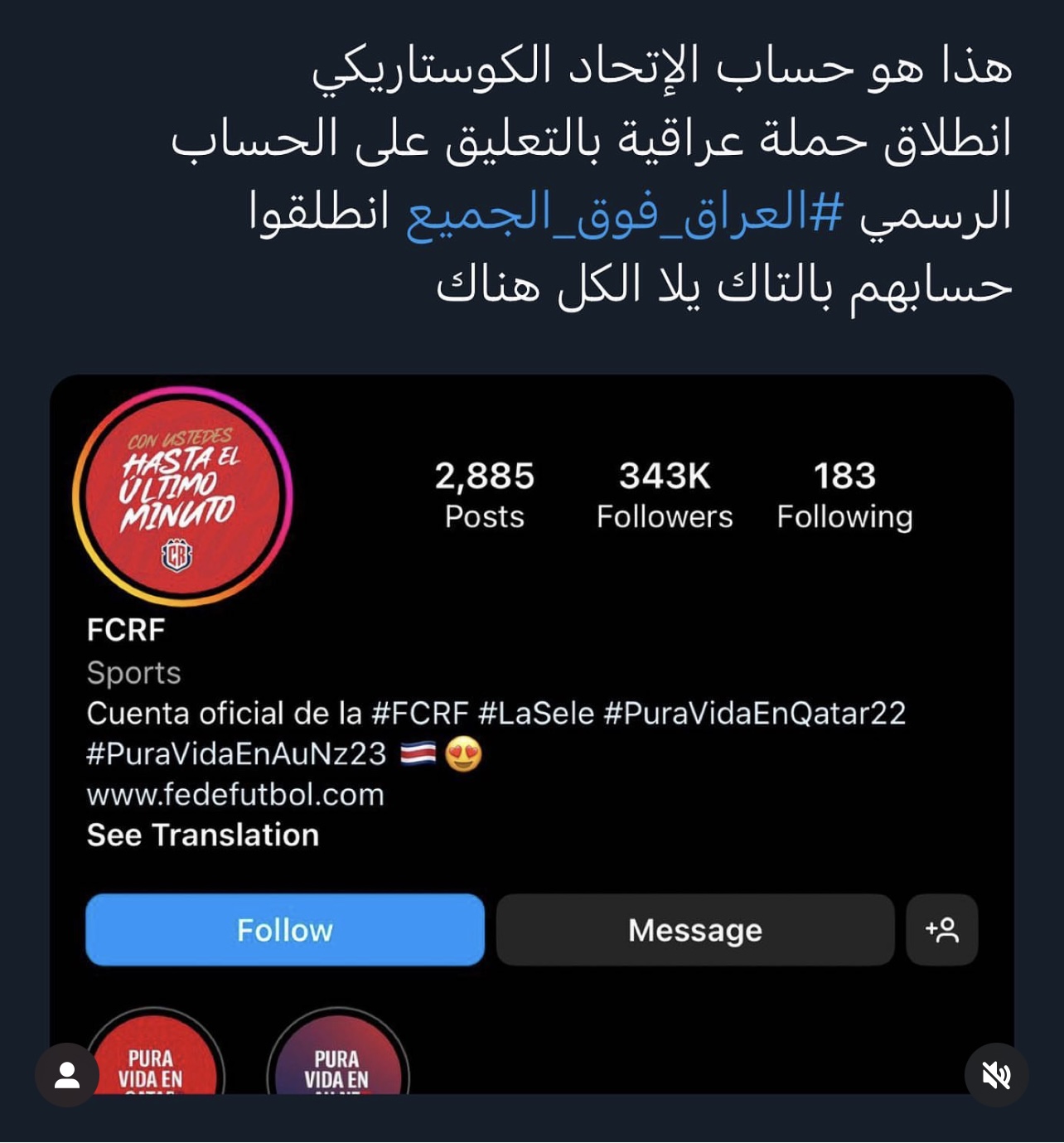Show the people tagged in this post
The height and width of the screenshot is (1143, 1064).
[x=67, y=1075]
